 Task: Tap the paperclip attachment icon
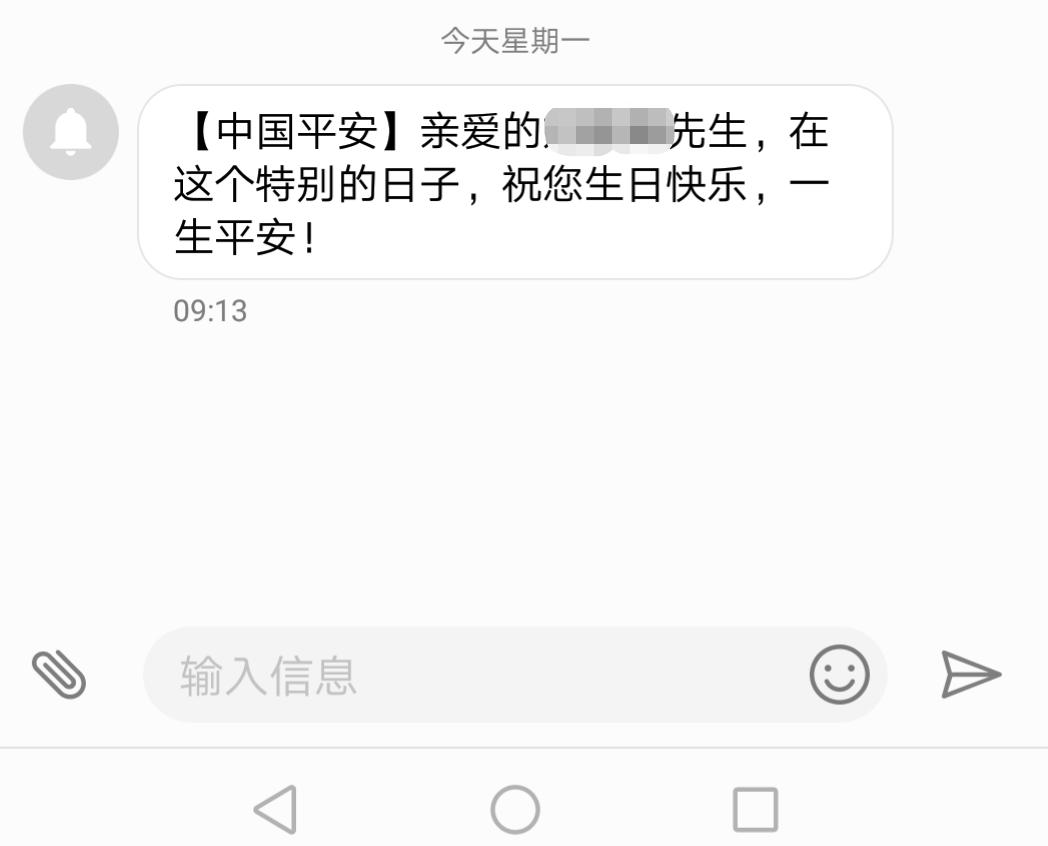point(59,674)
